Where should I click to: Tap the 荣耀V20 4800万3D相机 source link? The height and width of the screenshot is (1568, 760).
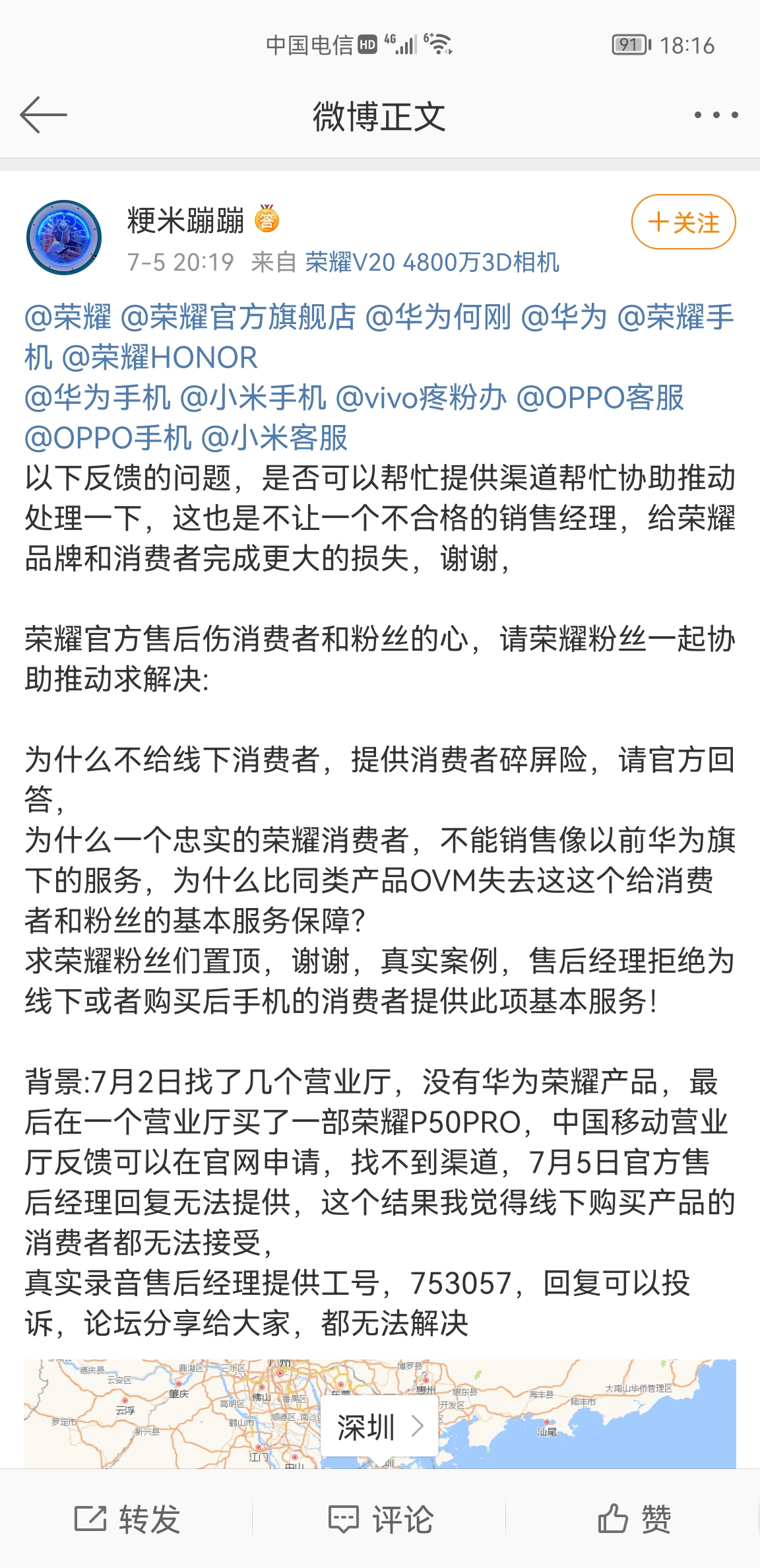432,262
